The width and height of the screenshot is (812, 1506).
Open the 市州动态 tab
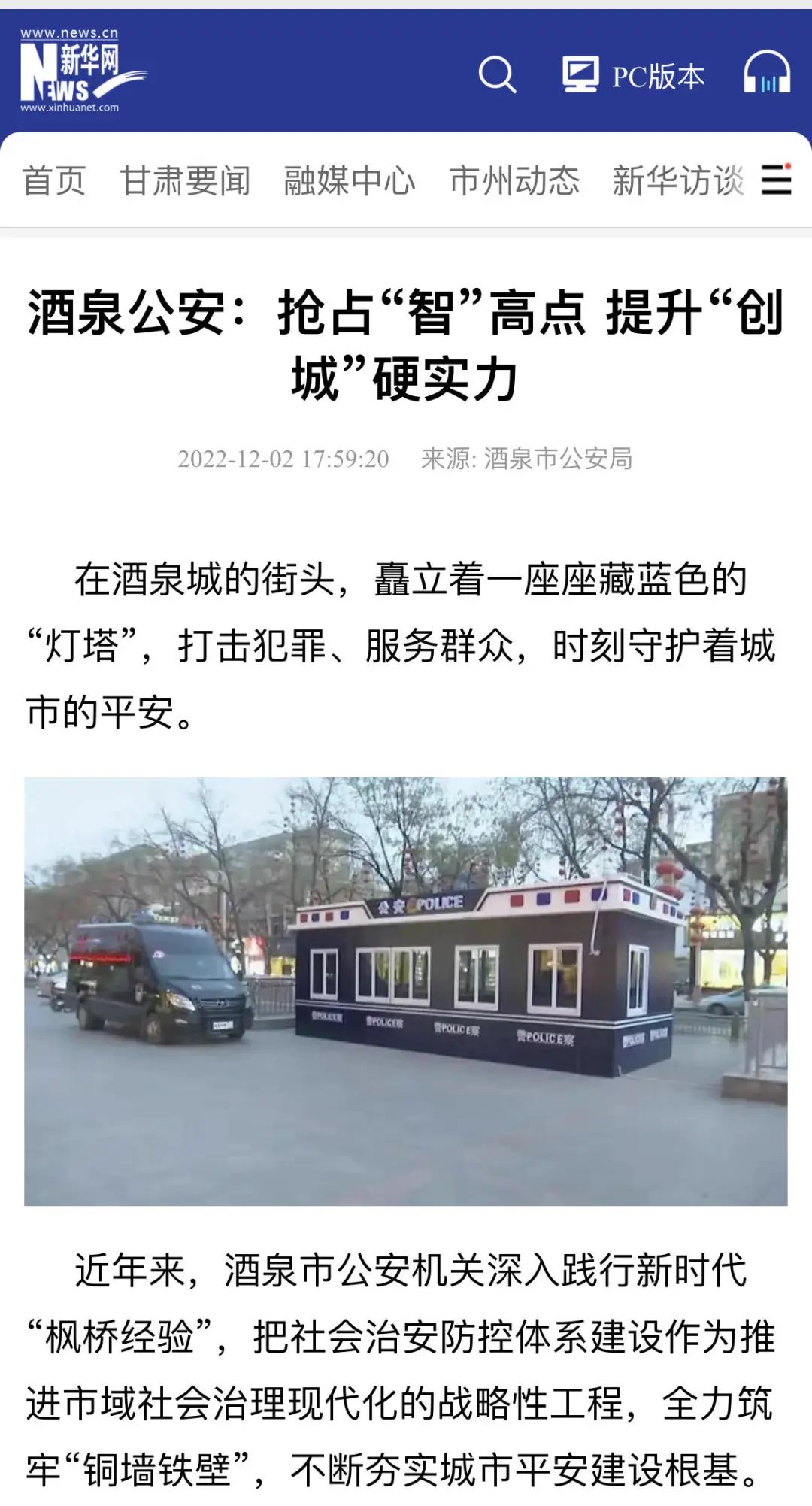[514, 180]
